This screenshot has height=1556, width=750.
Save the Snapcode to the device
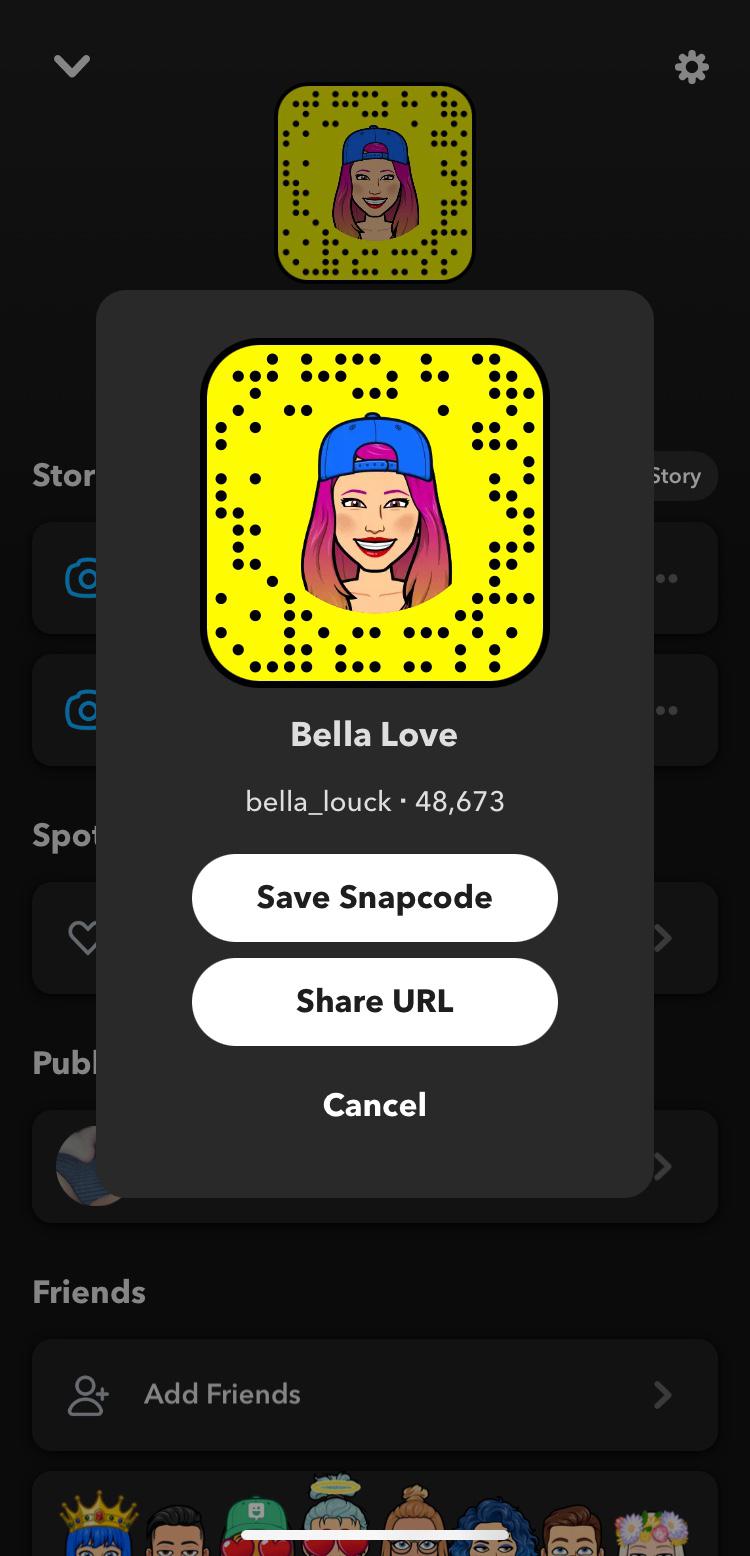(x=374, y=897)
